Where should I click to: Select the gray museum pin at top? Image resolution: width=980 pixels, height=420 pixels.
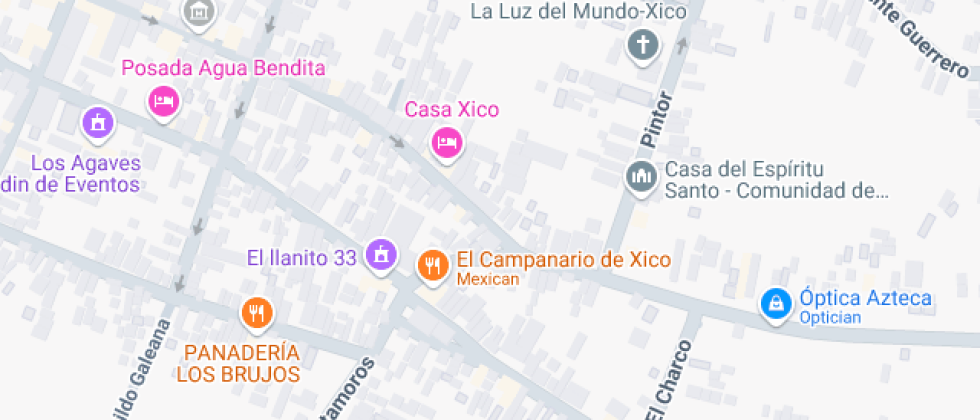point(199,12)
